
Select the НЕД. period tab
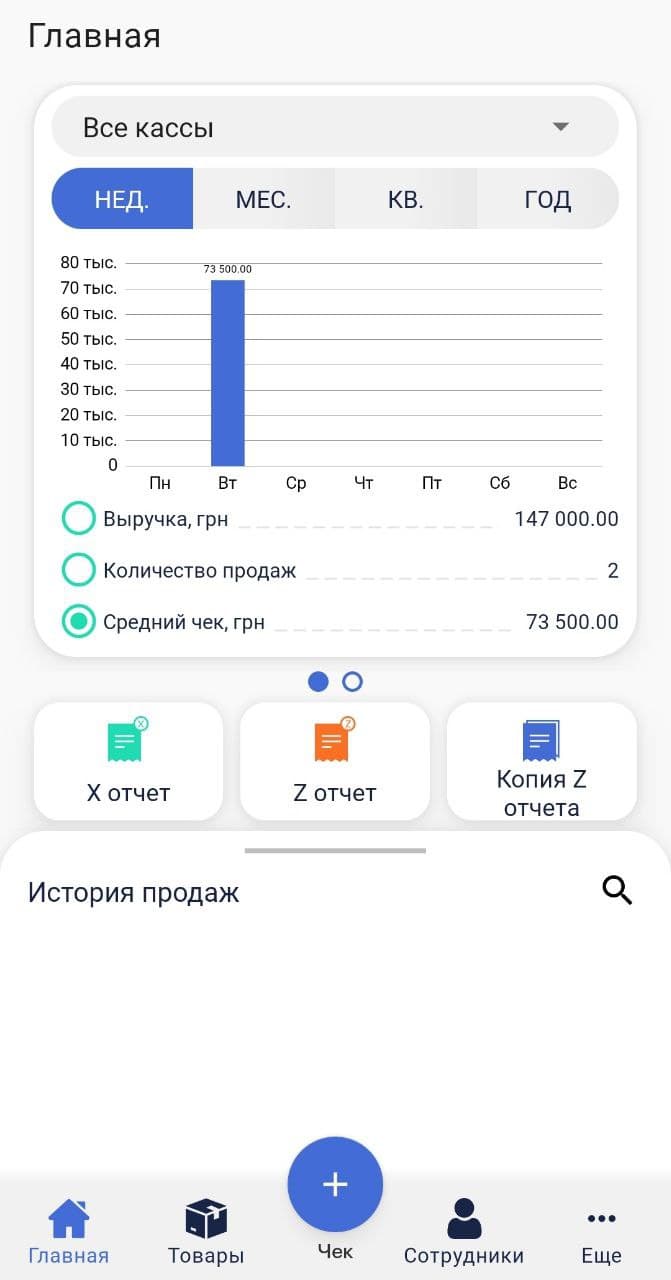click(122, 199)
